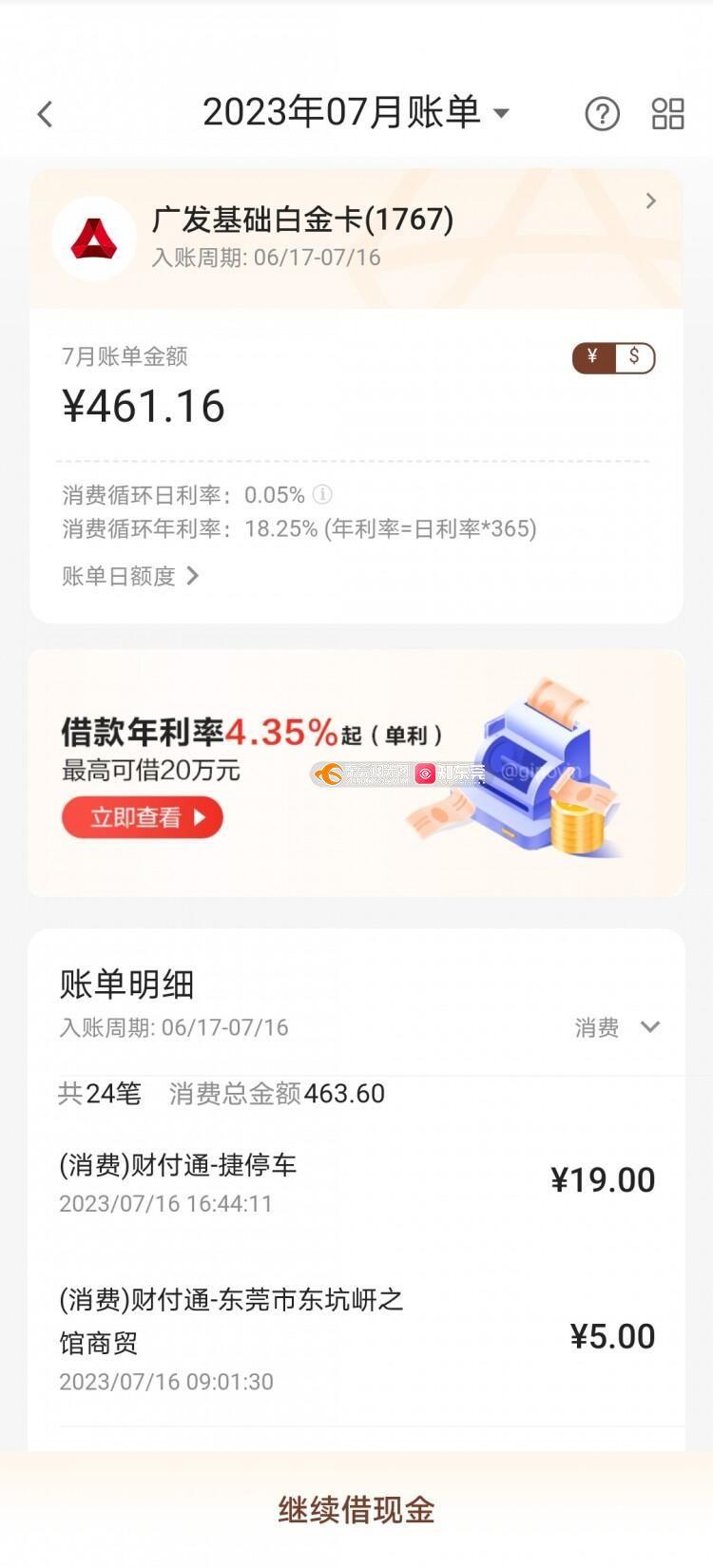Go back using the top-left arrow

[x=45, y=115]
